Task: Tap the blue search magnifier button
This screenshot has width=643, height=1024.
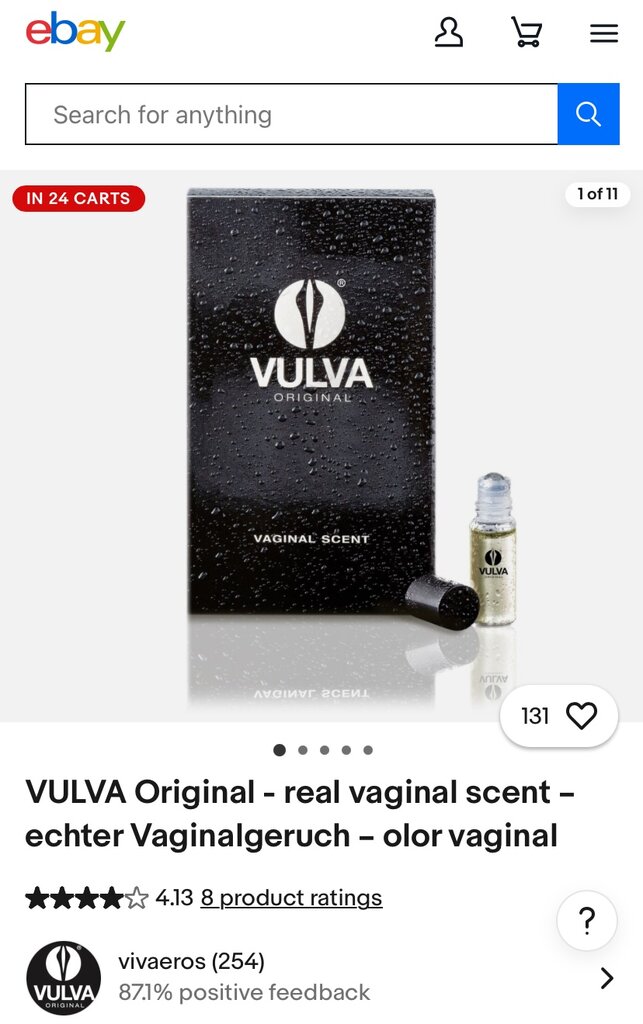Action: tap(588, 115)
